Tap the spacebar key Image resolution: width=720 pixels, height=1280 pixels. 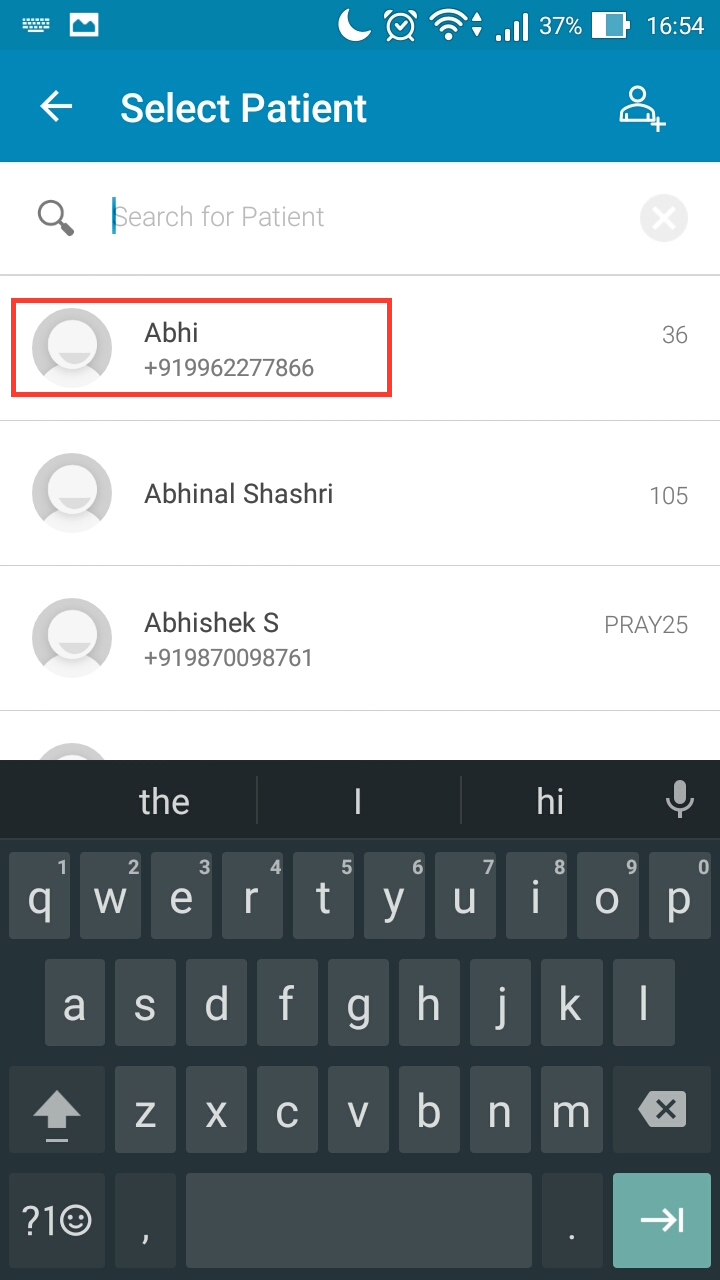click(x=358, y=1220)
